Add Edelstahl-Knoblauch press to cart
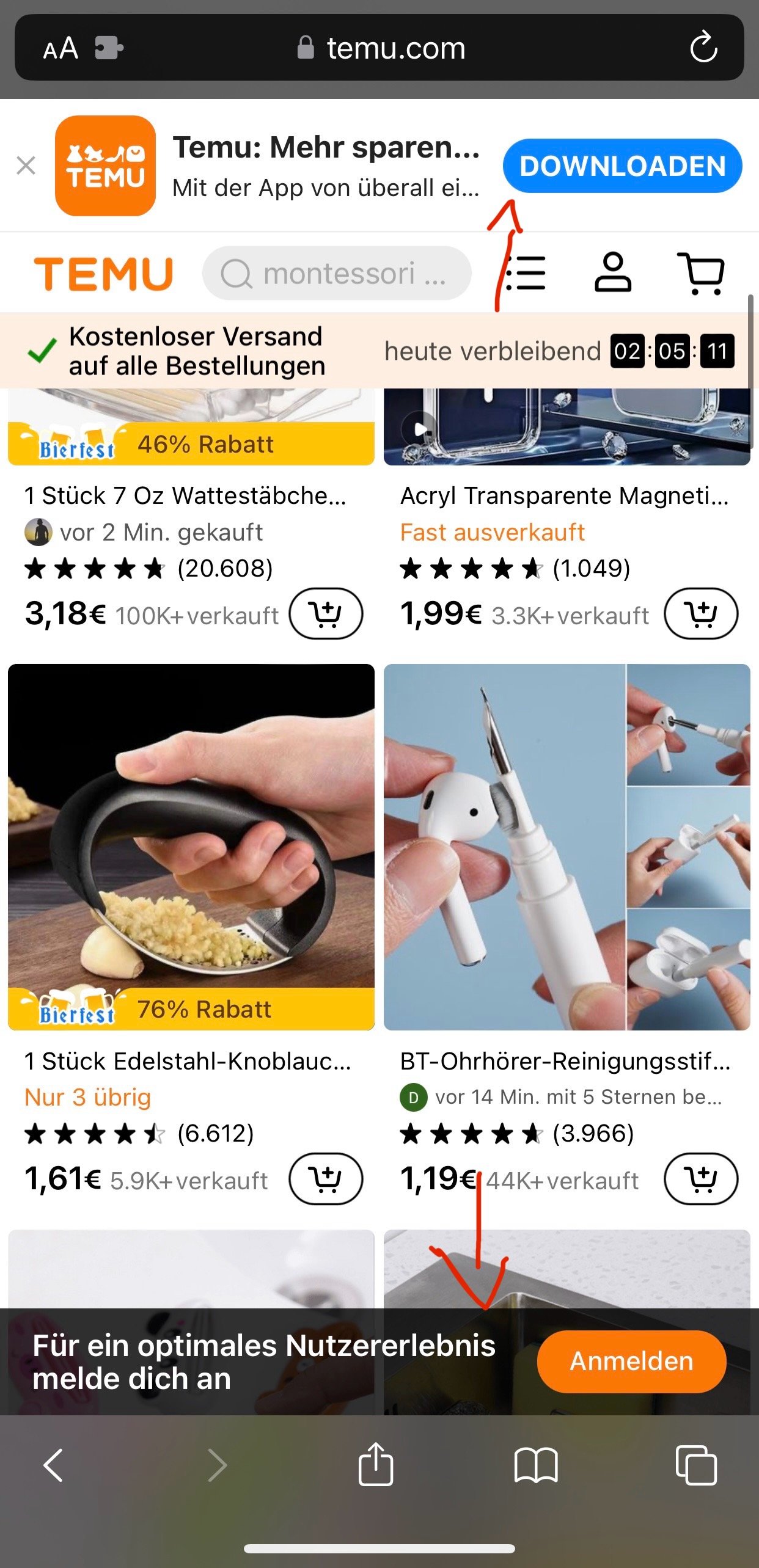The image size is (759, 1568). [326, 1178]
